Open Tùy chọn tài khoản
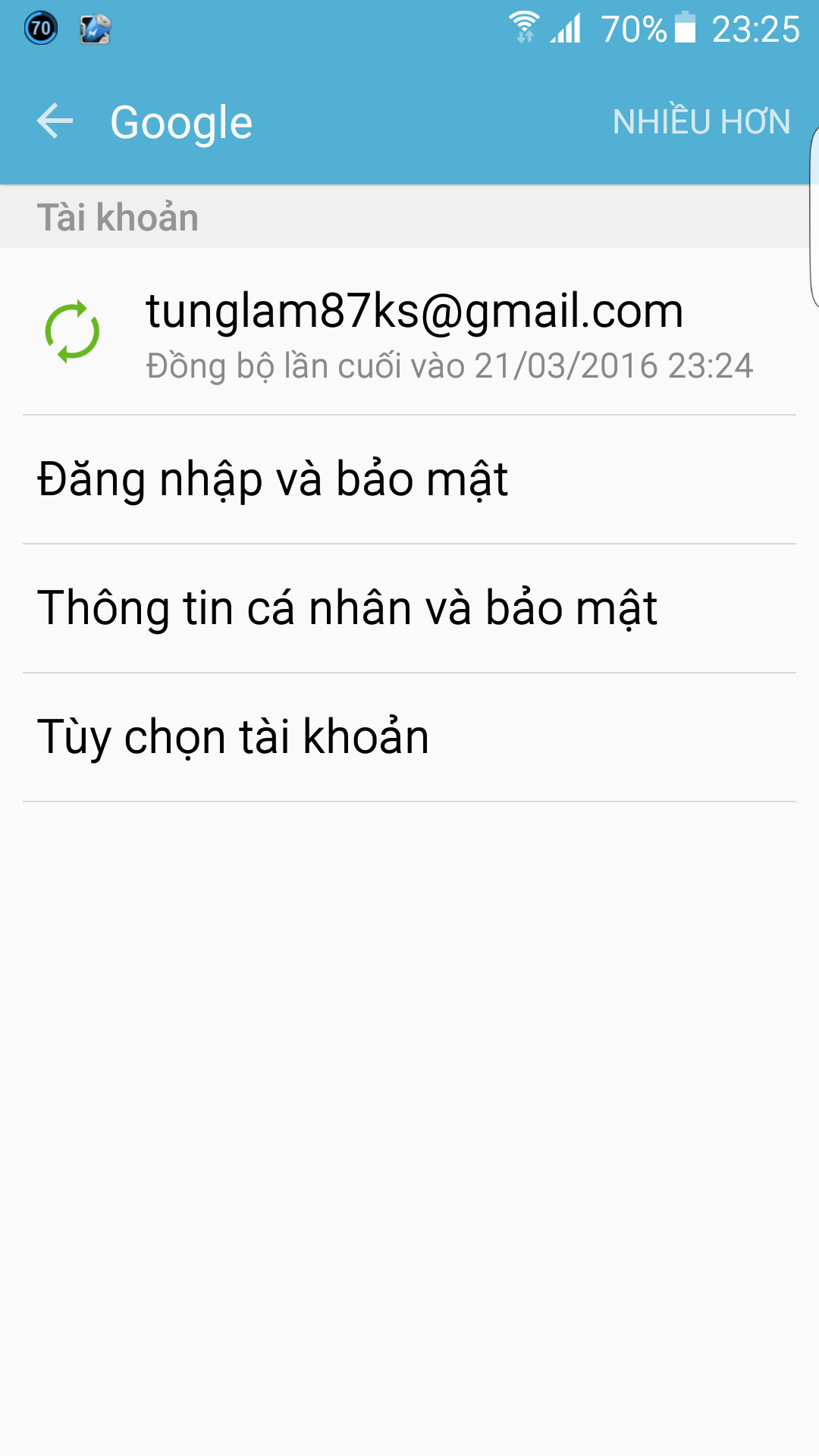Viewport: 819px width, 1456px height. click(409, 737)
